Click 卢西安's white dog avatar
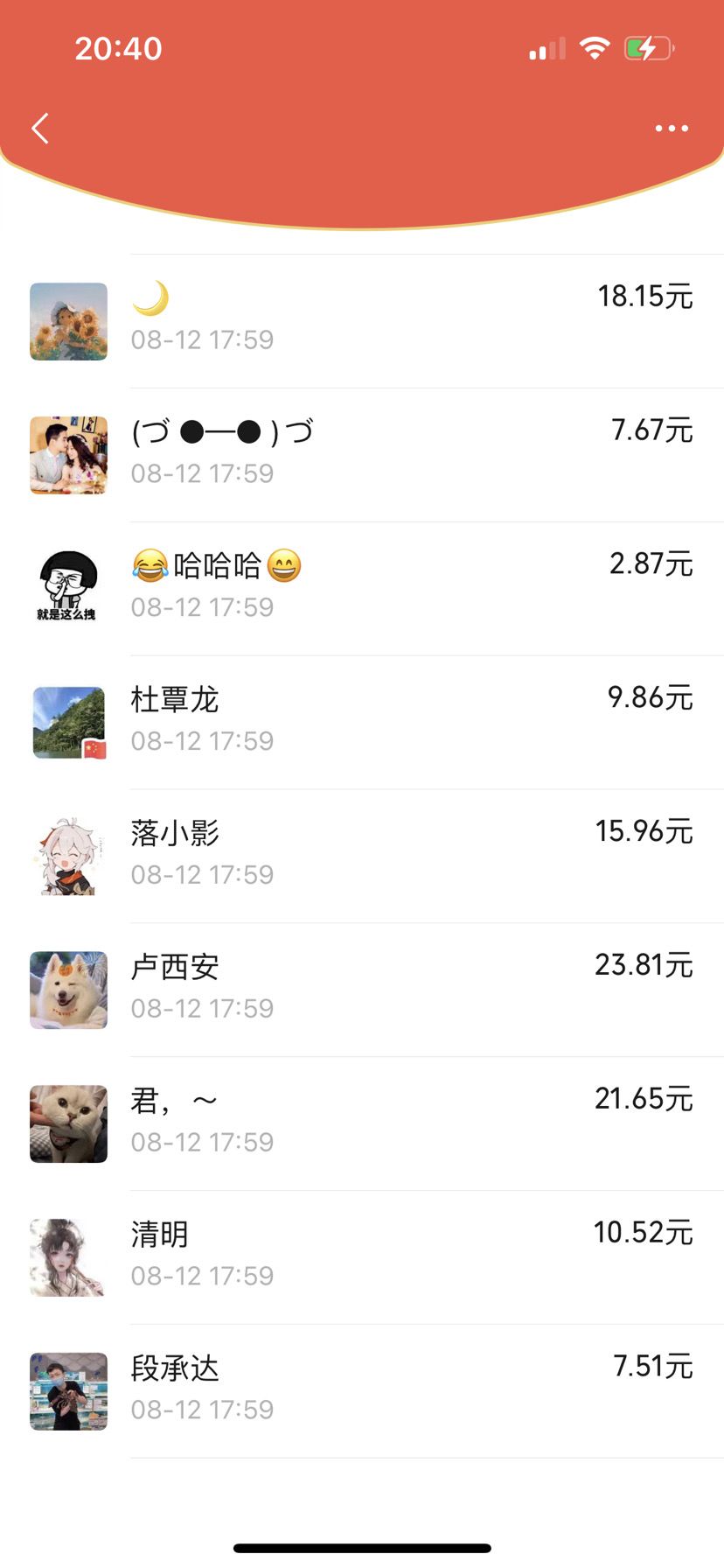724x1568 pixels. [68, 990]
